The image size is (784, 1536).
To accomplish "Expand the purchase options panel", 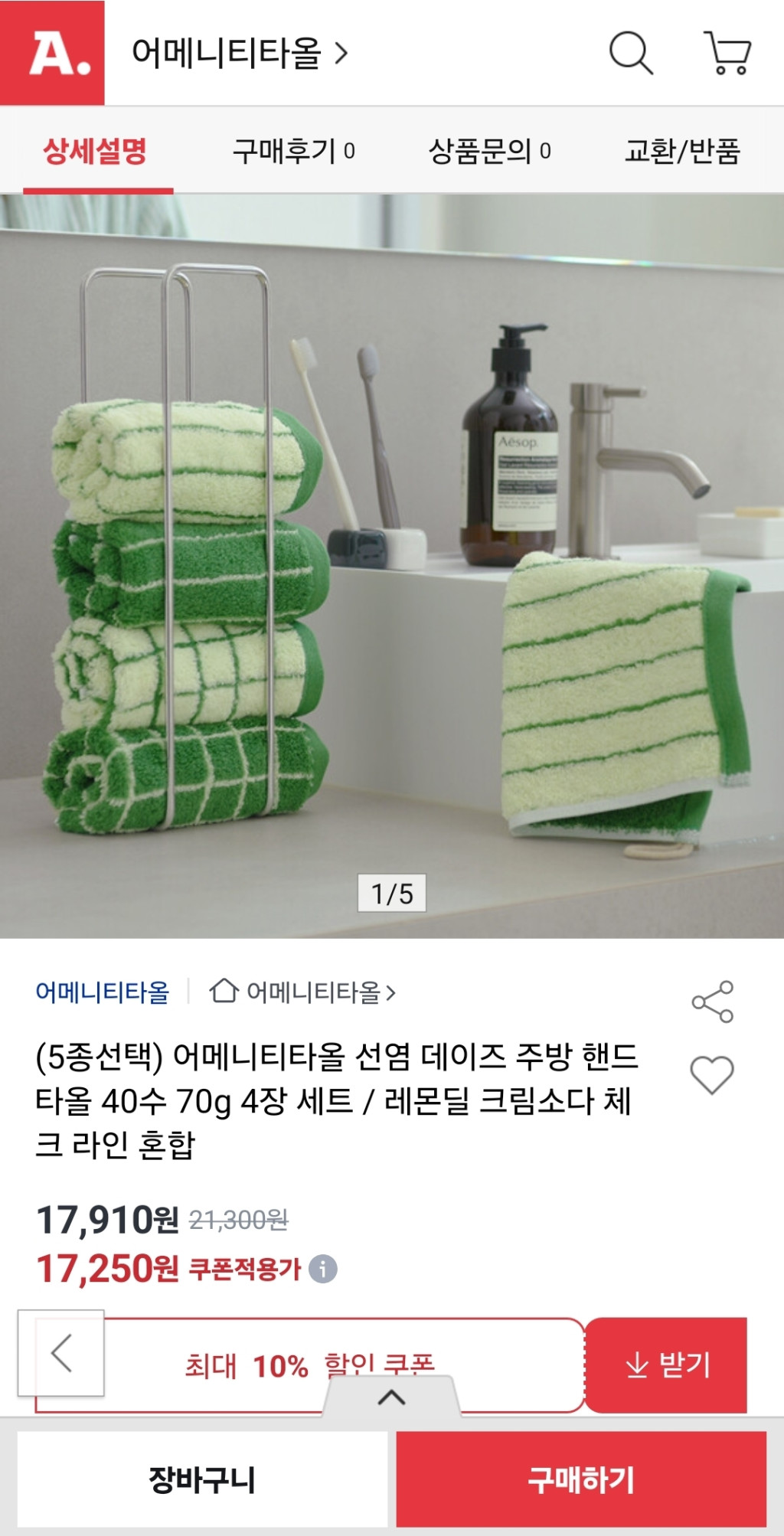I will 391,1397.
